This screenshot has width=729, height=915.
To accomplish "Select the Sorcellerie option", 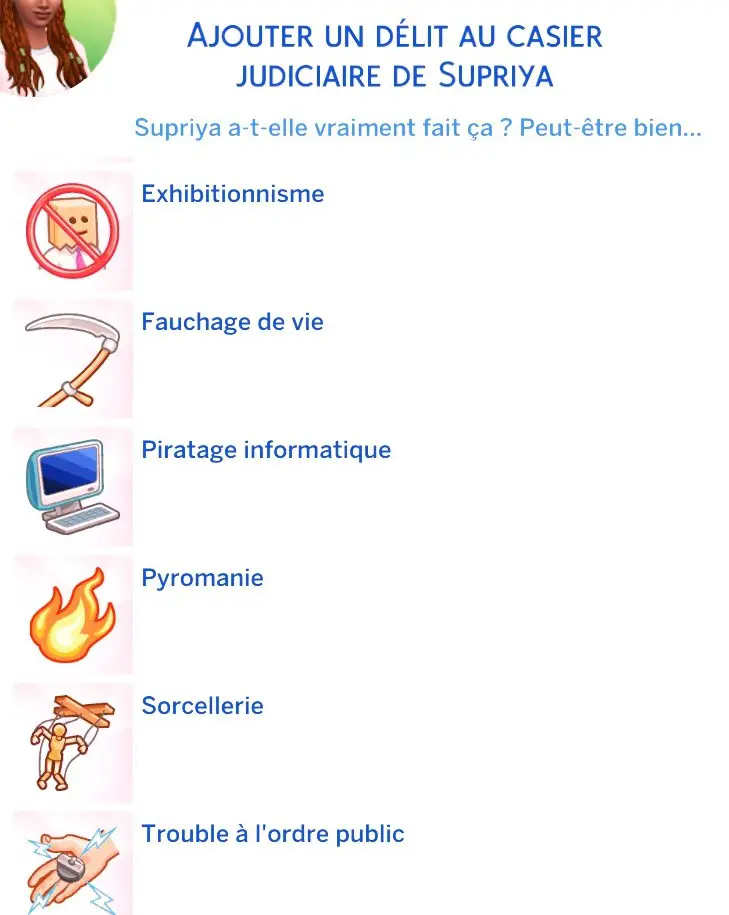I will (202, 706).
